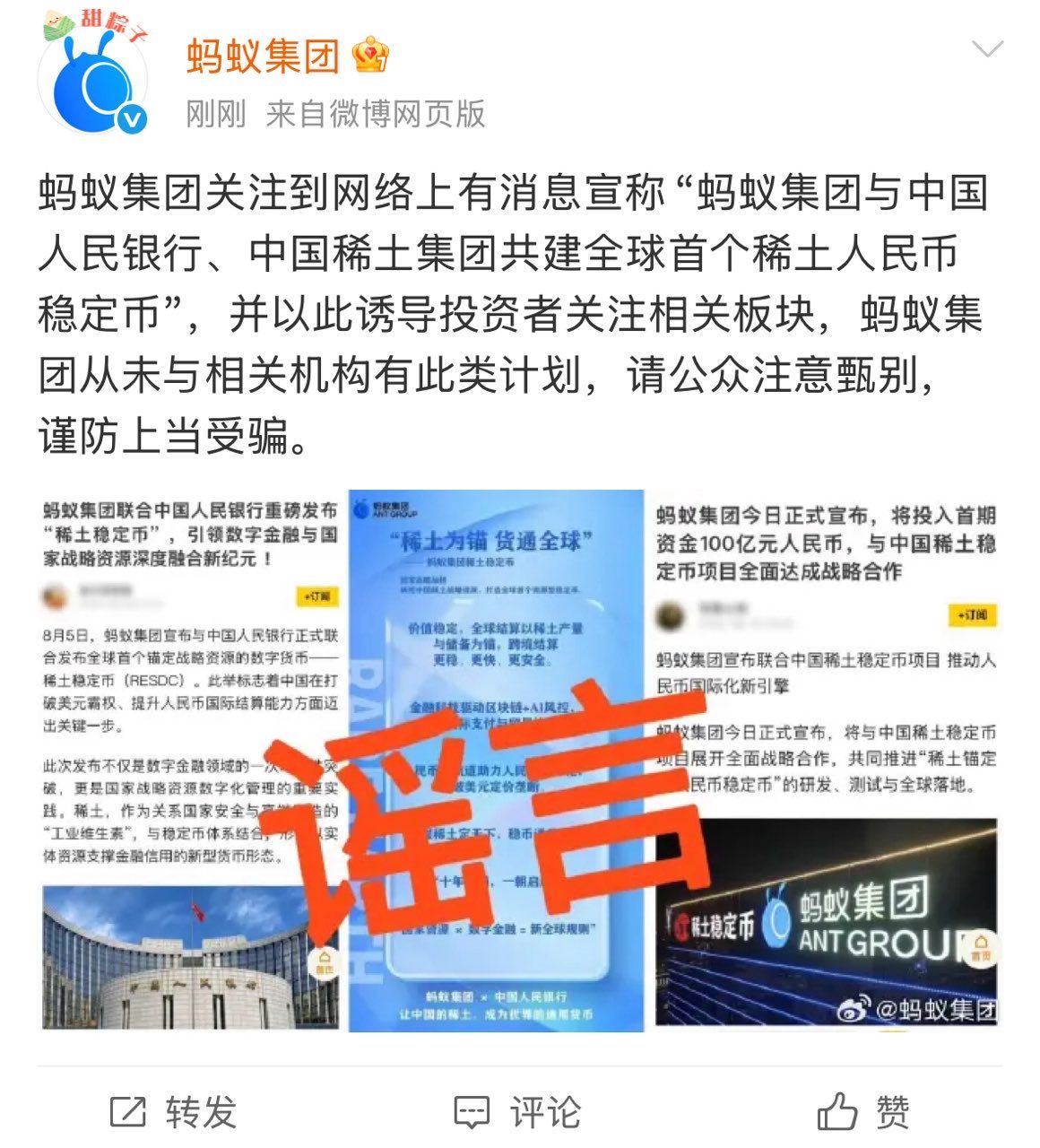Expand the post options chevron
The height and width of the screenshot is (1148, 1040).
pyautogui.click(x=987, y=49)
